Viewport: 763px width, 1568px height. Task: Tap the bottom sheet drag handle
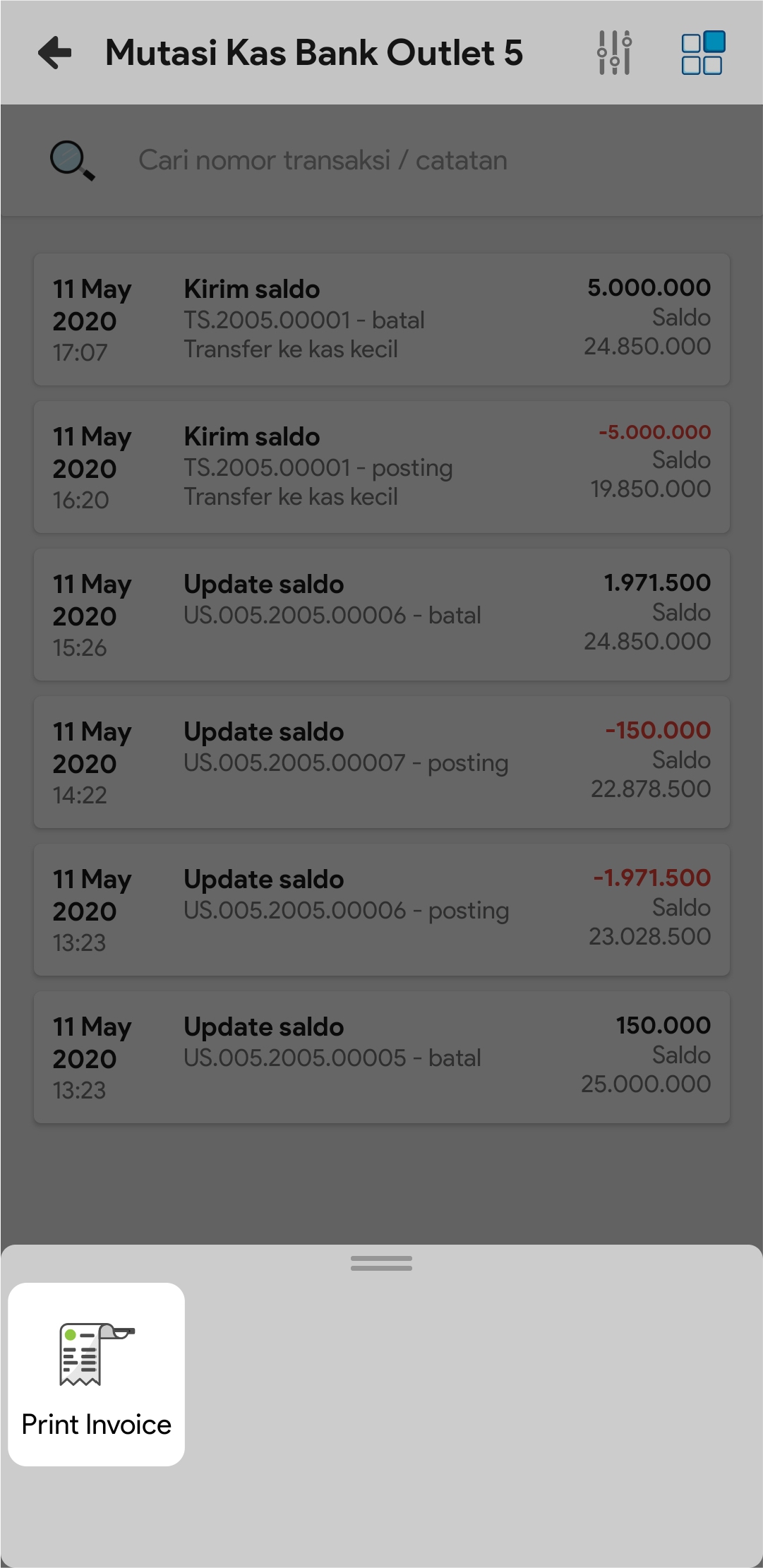[381, 1263]
